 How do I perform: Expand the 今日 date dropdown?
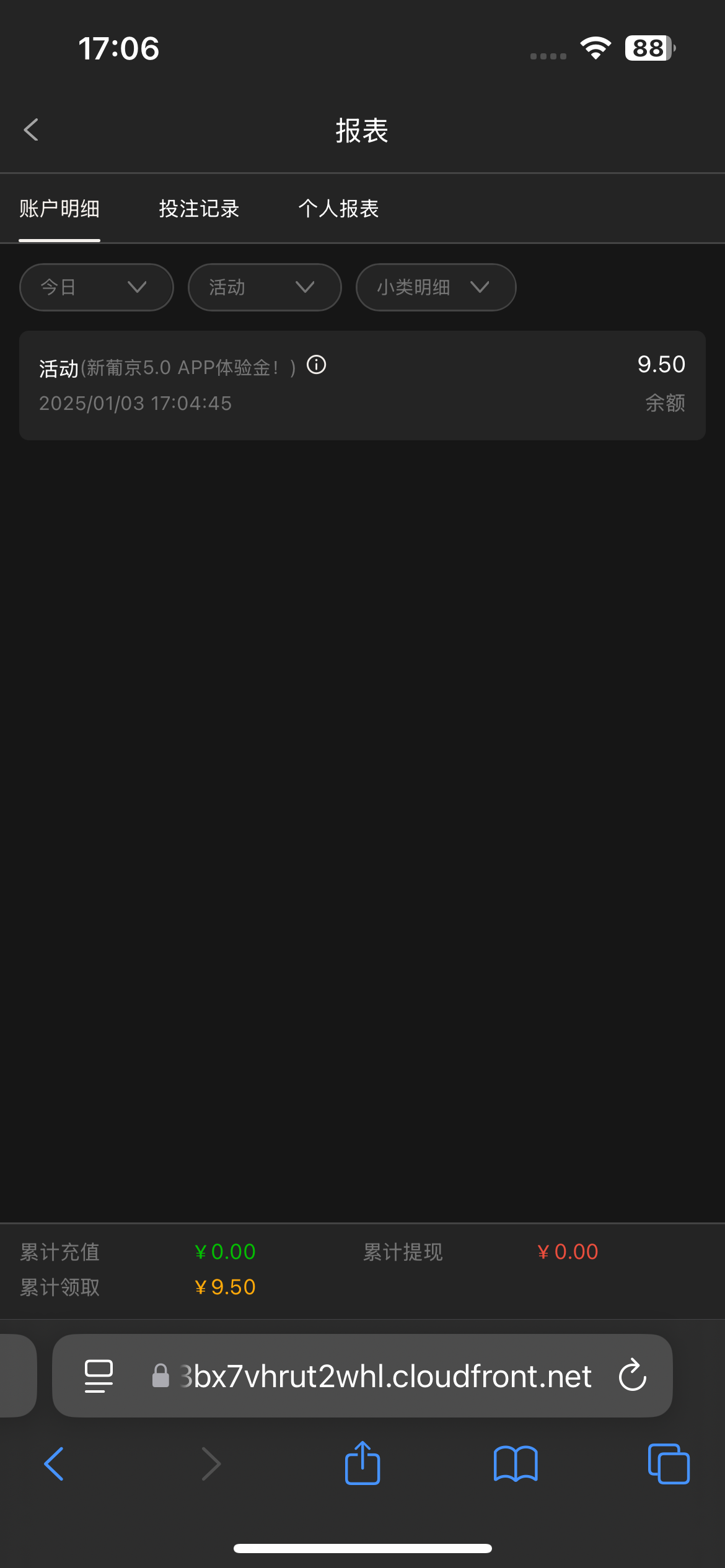(x=96, y=287)
